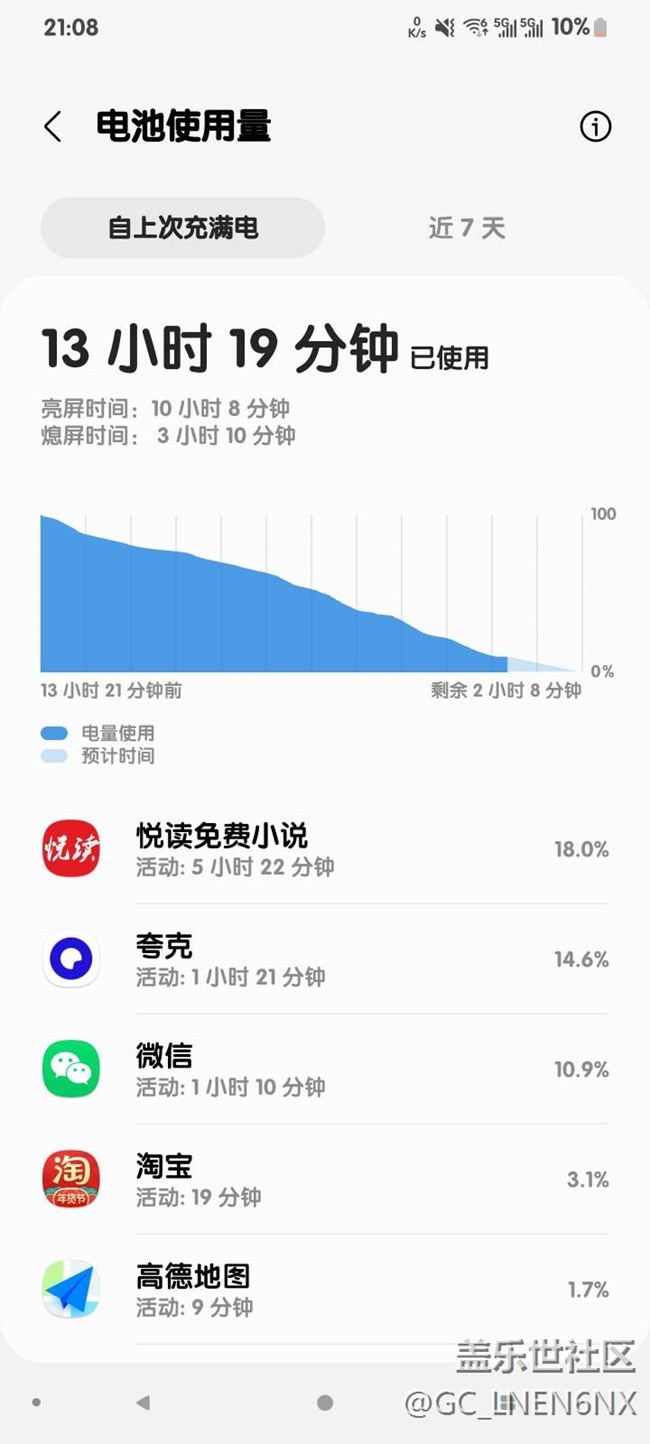Open 高德地图 battery usage details
The width and height of the screenshot is (650, 1444).
pyautogui.click(x=325, y=1289)
